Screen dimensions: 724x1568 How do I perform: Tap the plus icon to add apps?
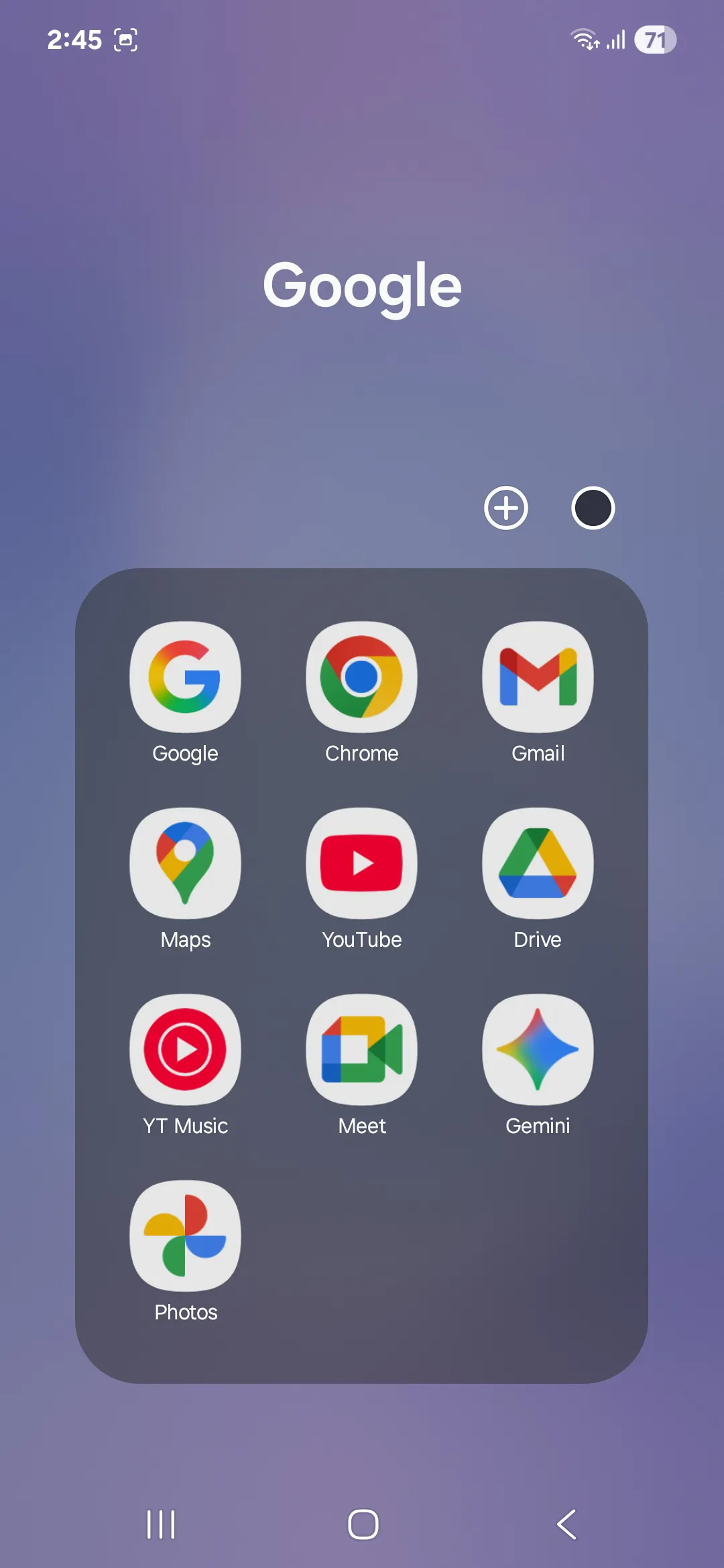506,508
